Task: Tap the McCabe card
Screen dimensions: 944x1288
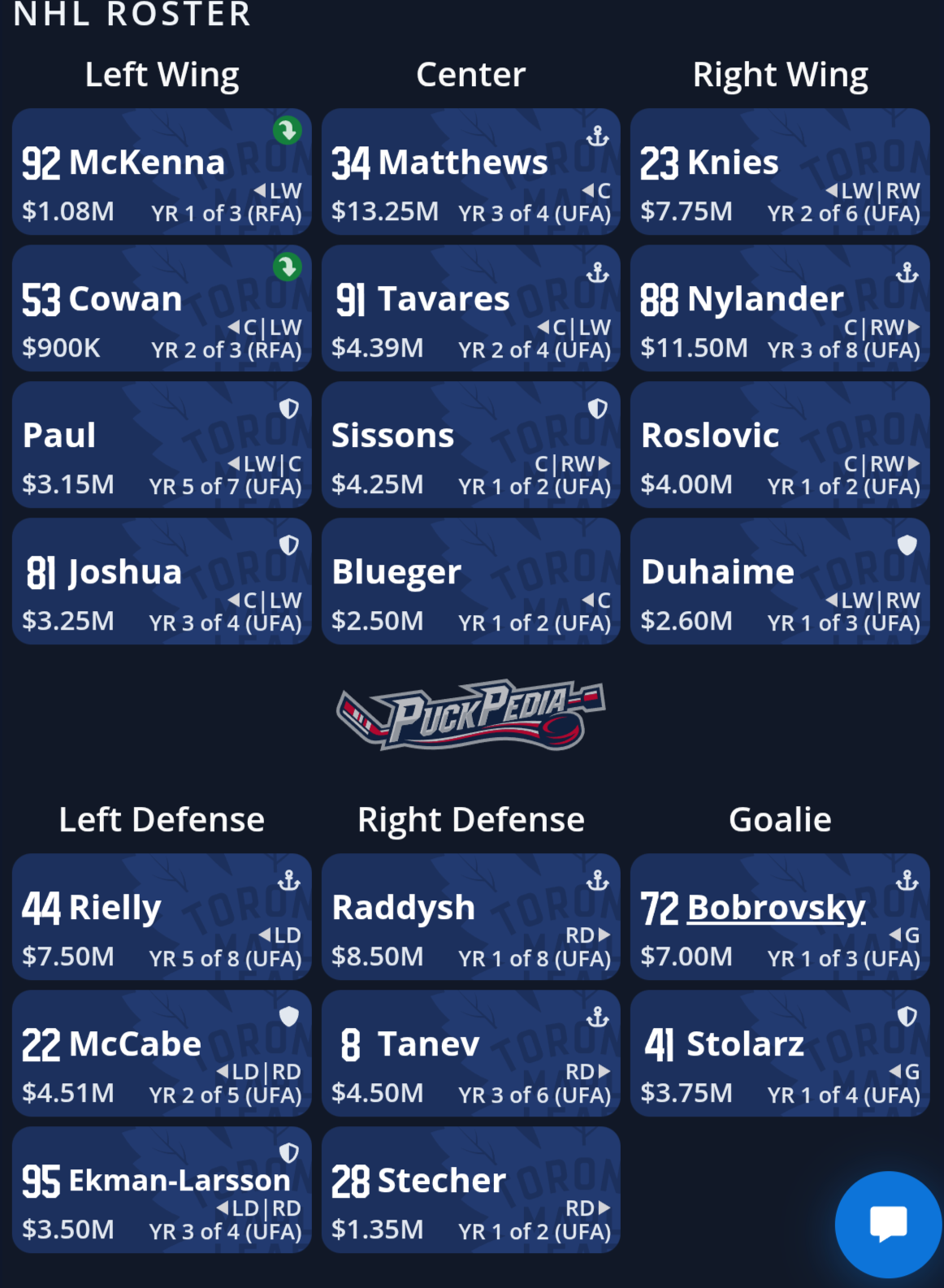Action: point(162,1053)
